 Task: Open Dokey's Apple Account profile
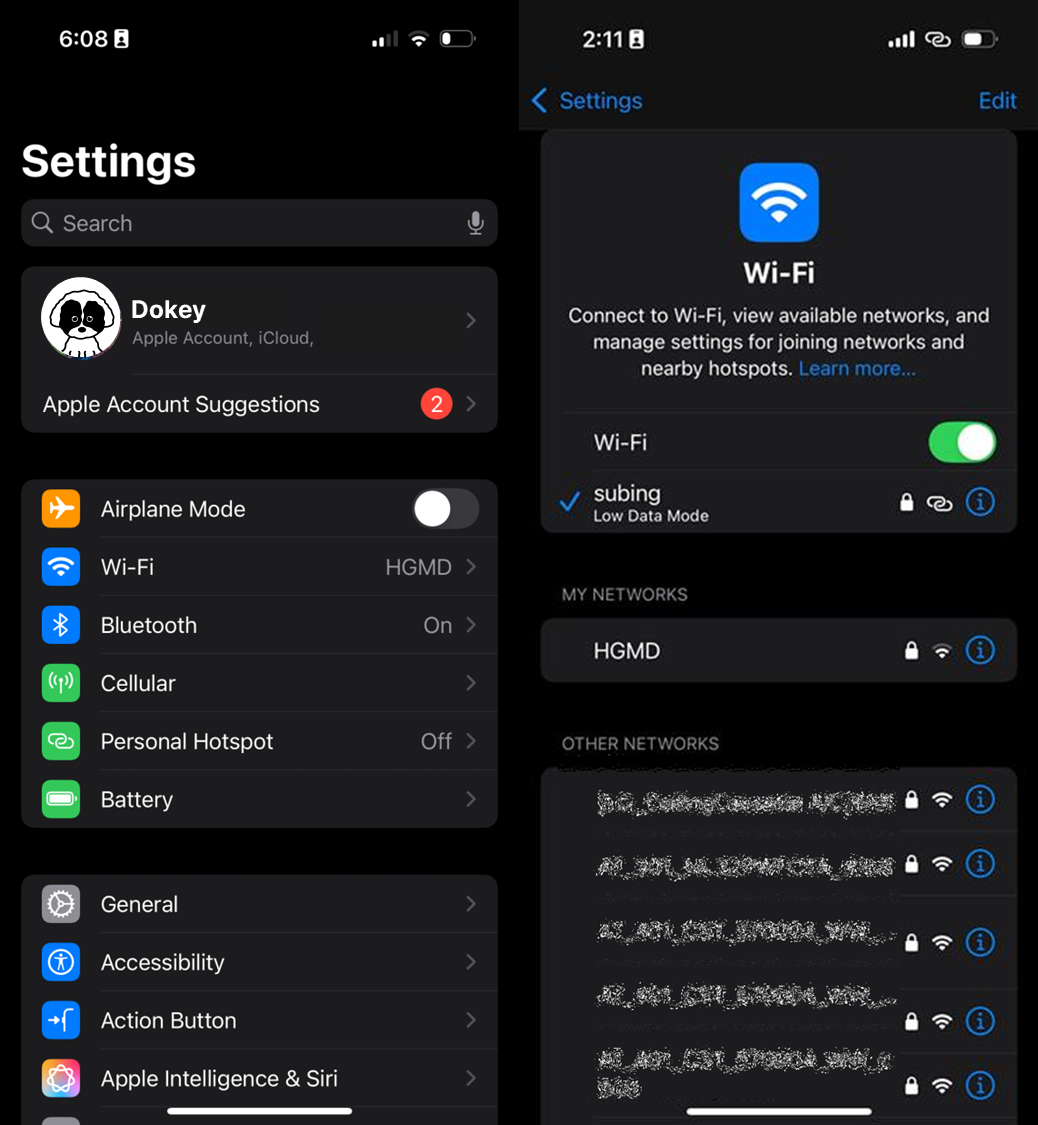tap(259, 320)
